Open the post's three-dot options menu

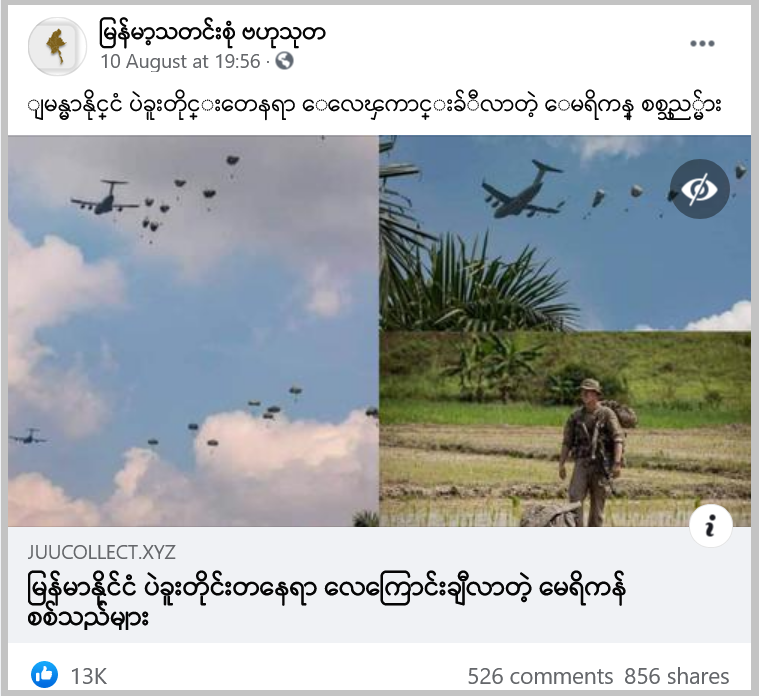click(x=702, y=44)
